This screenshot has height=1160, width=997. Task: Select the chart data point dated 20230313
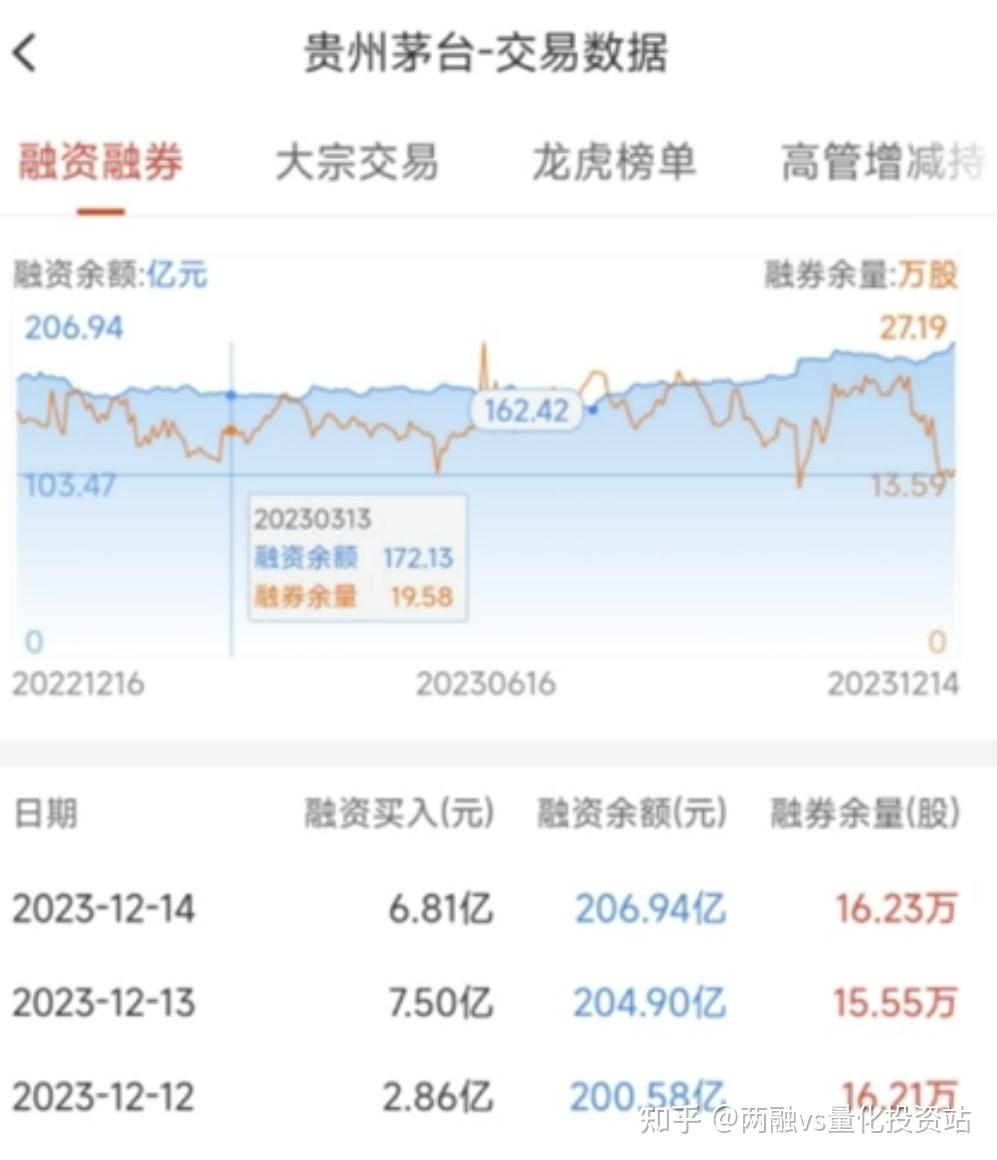pyautogui.click(x=232, y=397)
